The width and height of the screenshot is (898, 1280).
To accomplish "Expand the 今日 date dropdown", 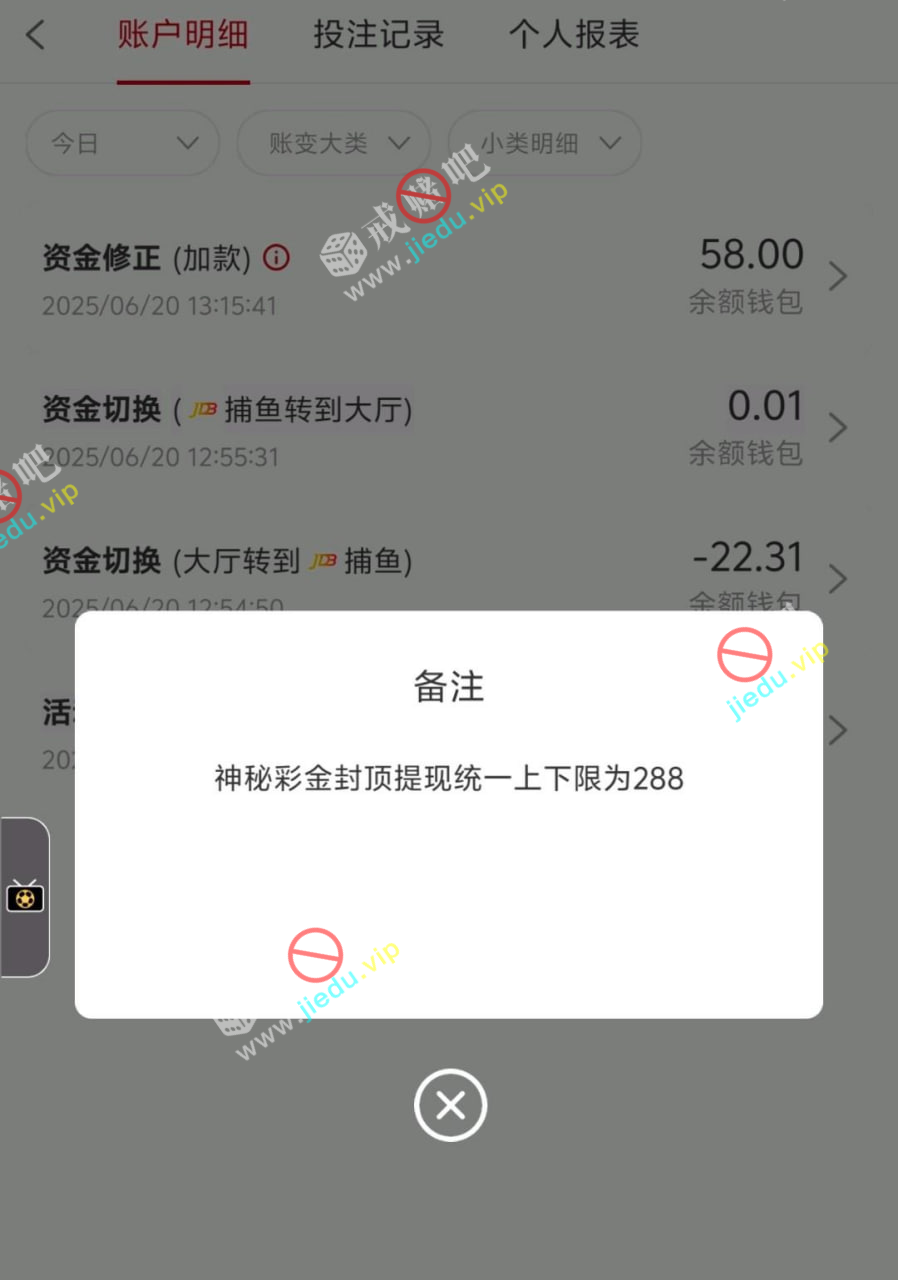I will (122, 144).
